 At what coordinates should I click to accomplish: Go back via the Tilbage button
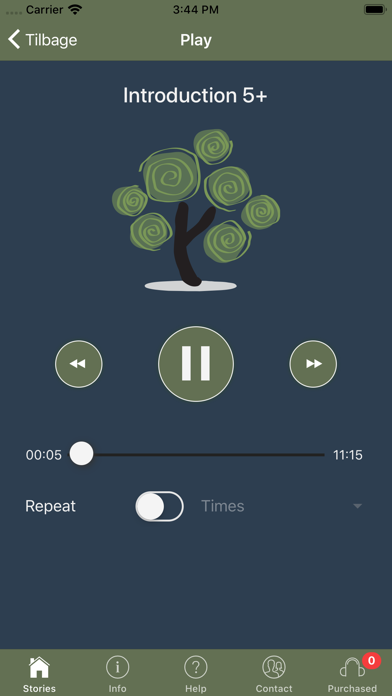coord(43,40)
